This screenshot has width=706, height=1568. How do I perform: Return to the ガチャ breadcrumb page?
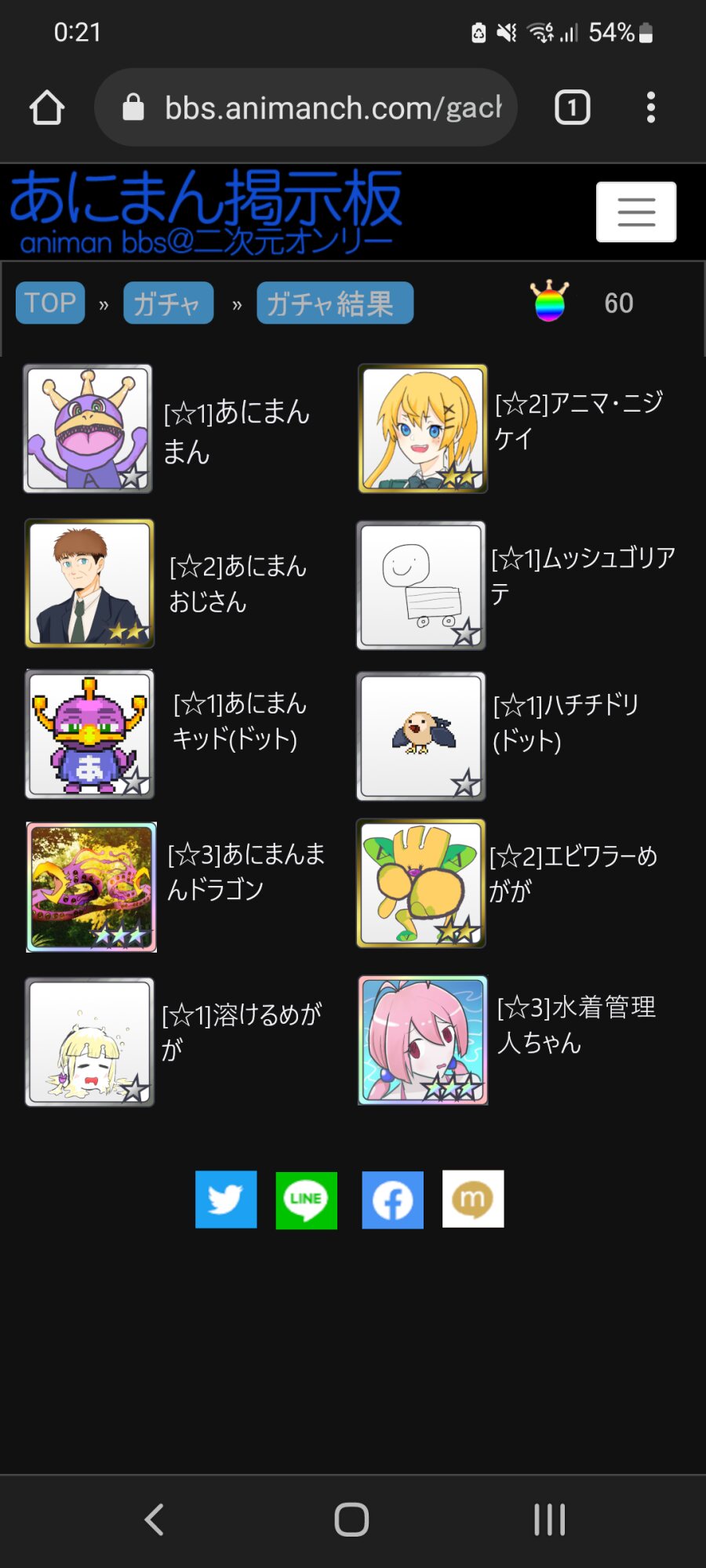click(168, 303)
